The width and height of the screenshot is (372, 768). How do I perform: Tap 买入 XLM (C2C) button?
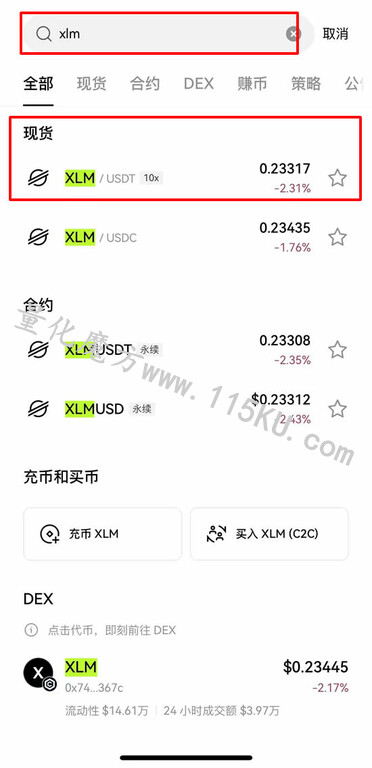[x=269, y=533]
